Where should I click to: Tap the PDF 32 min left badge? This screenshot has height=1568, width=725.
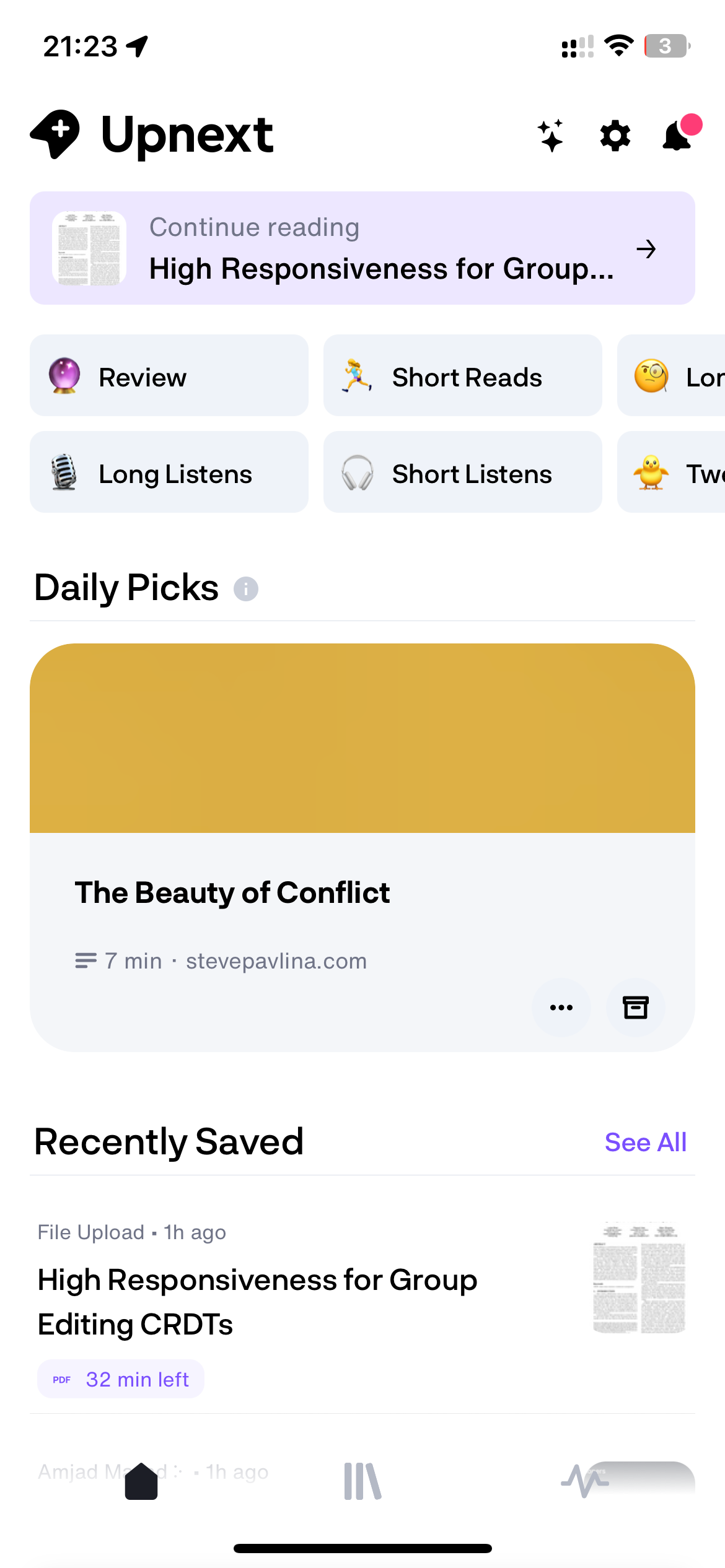120,1379
